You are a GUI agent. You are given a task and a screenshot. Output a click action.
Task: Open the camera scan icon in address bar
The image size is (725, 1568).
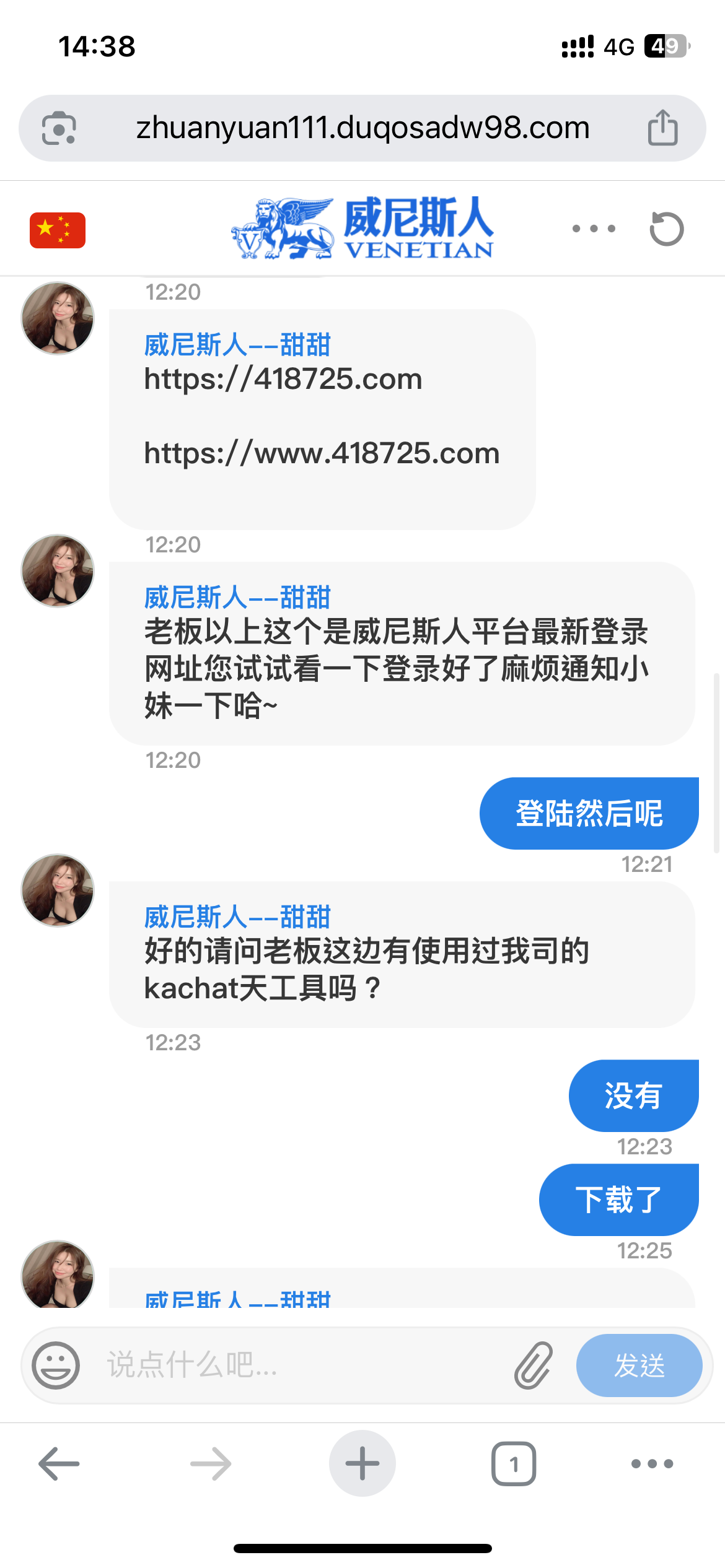[59, 128]
